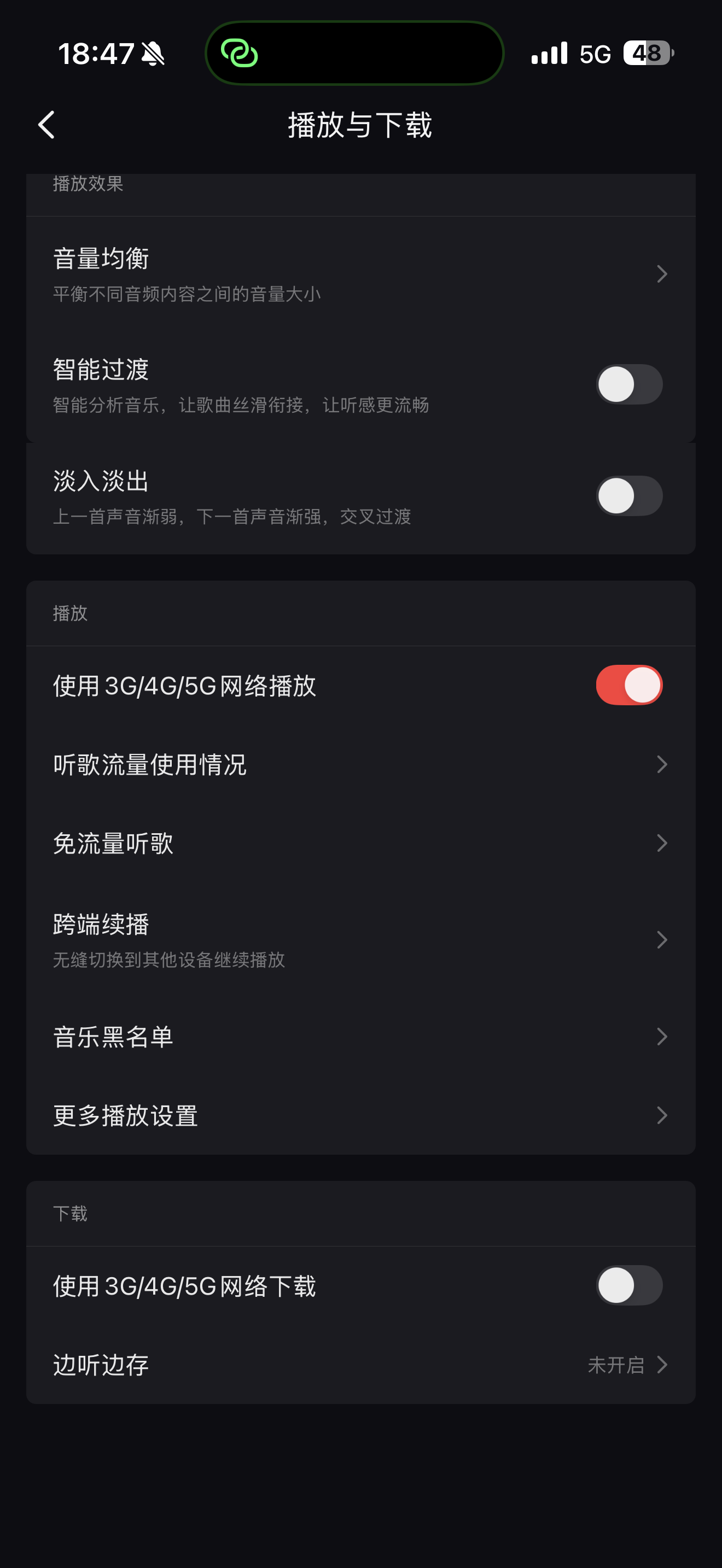Screen dimensions: 722x1568
Task: Enable the 智能过渡 switch
Action: point(628,385)
